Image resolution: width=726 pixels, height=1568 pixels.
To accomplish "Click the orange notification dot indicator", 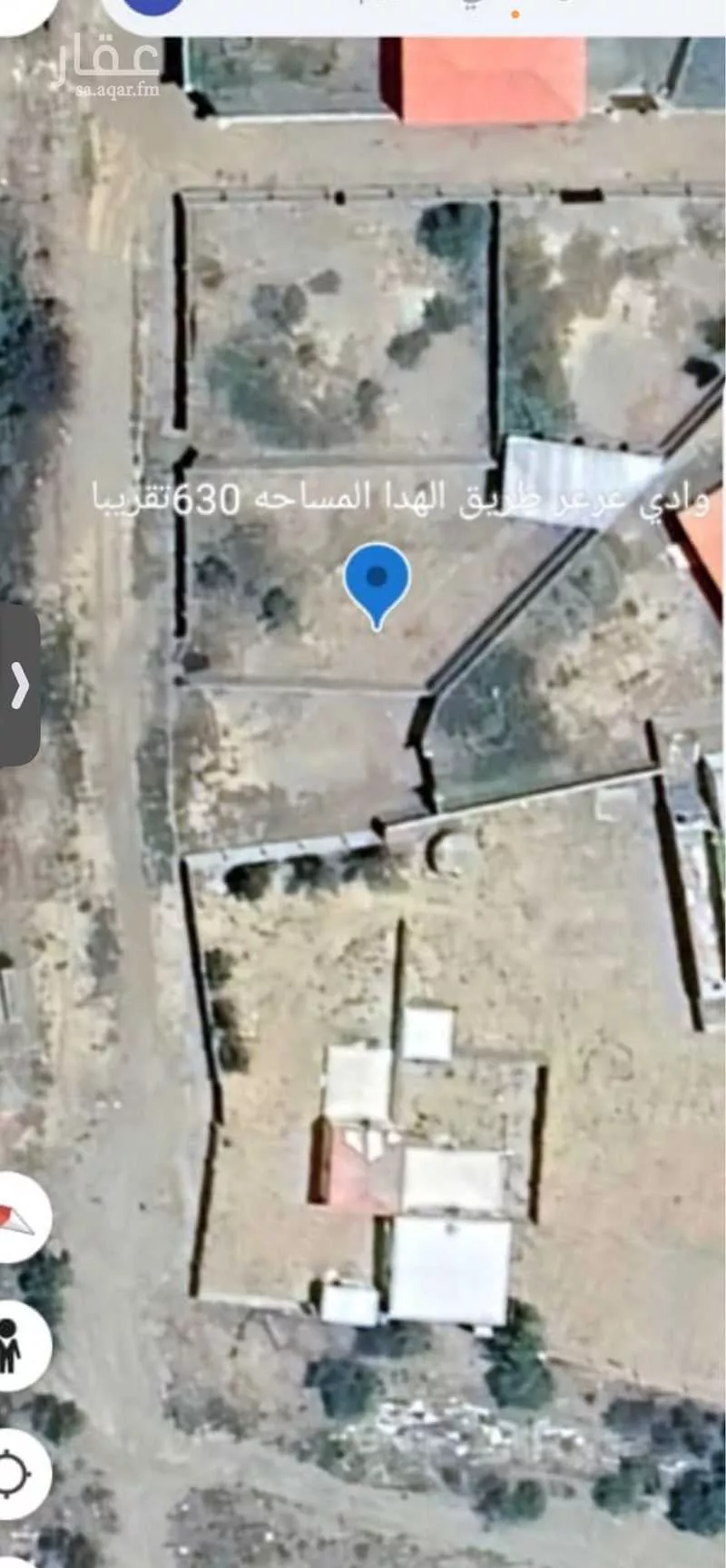I will [514, 15].
